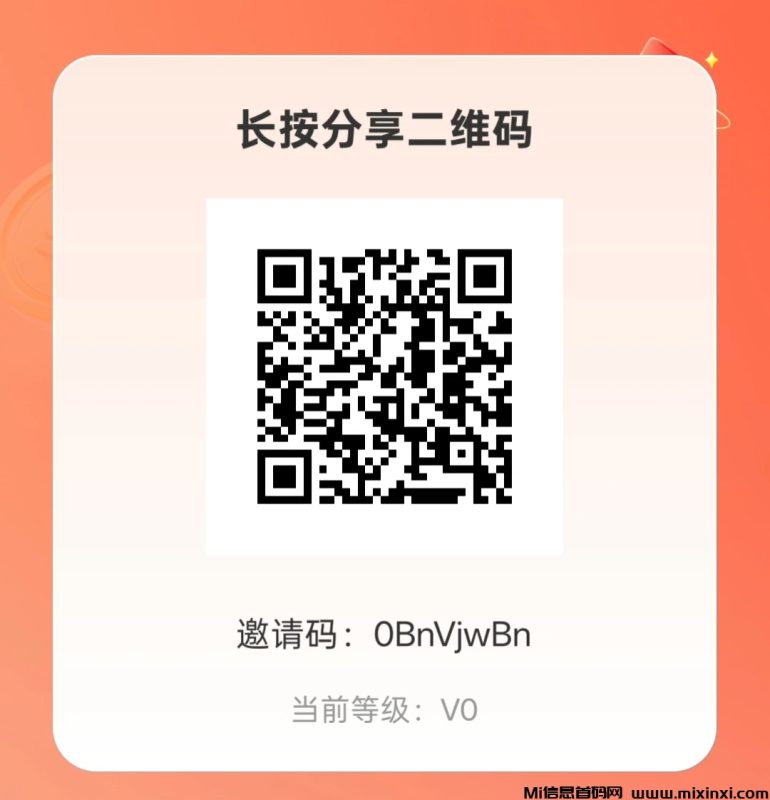Click the 长按分享二维码 title
The width and height of the screenshot is (770, 800).
[x=385, y=127]
